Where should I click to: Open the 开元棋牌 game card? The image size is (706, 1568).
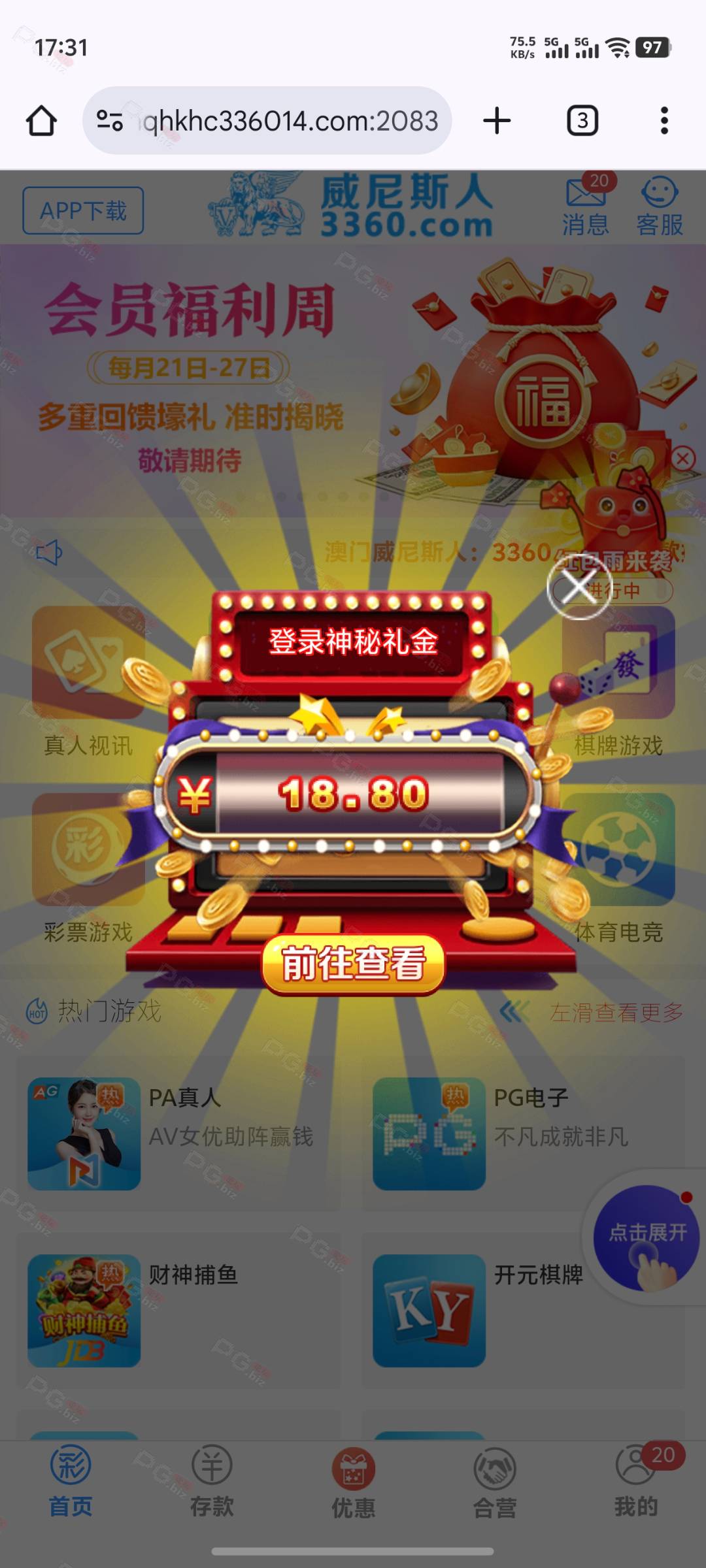(x=523, y=1311)
